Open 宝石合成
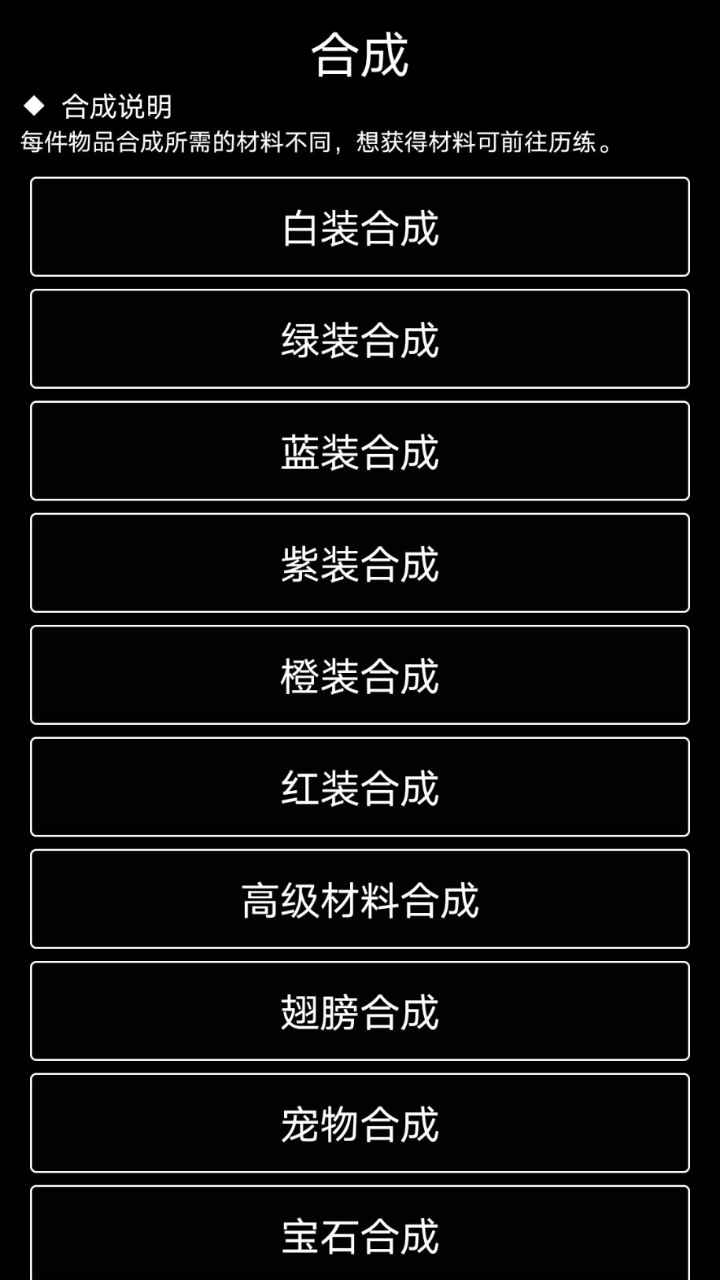Viewport: 720px width, 1280px height. point(360,1234)
